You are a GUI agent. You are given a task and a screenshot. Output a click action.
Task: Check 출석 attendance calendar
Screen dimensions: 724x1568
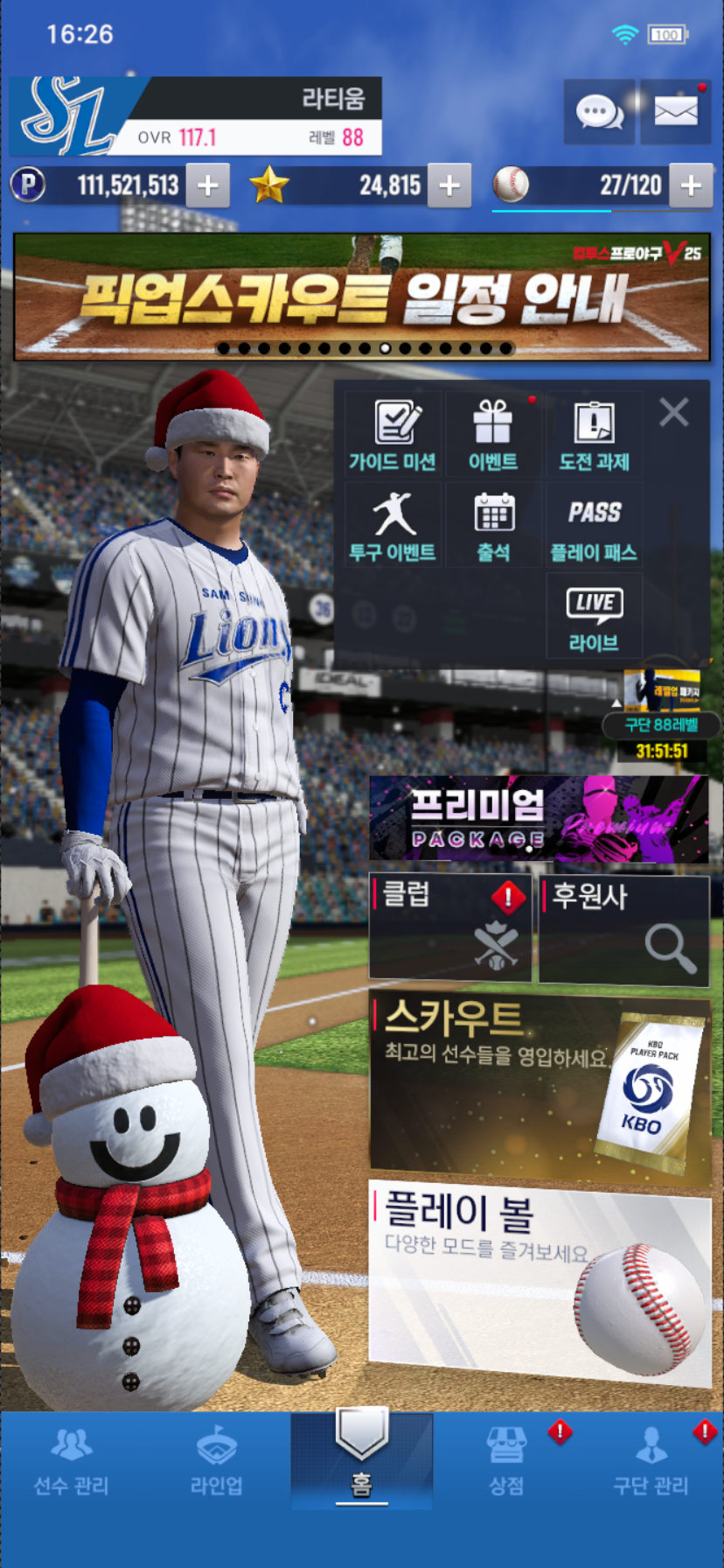493,526
